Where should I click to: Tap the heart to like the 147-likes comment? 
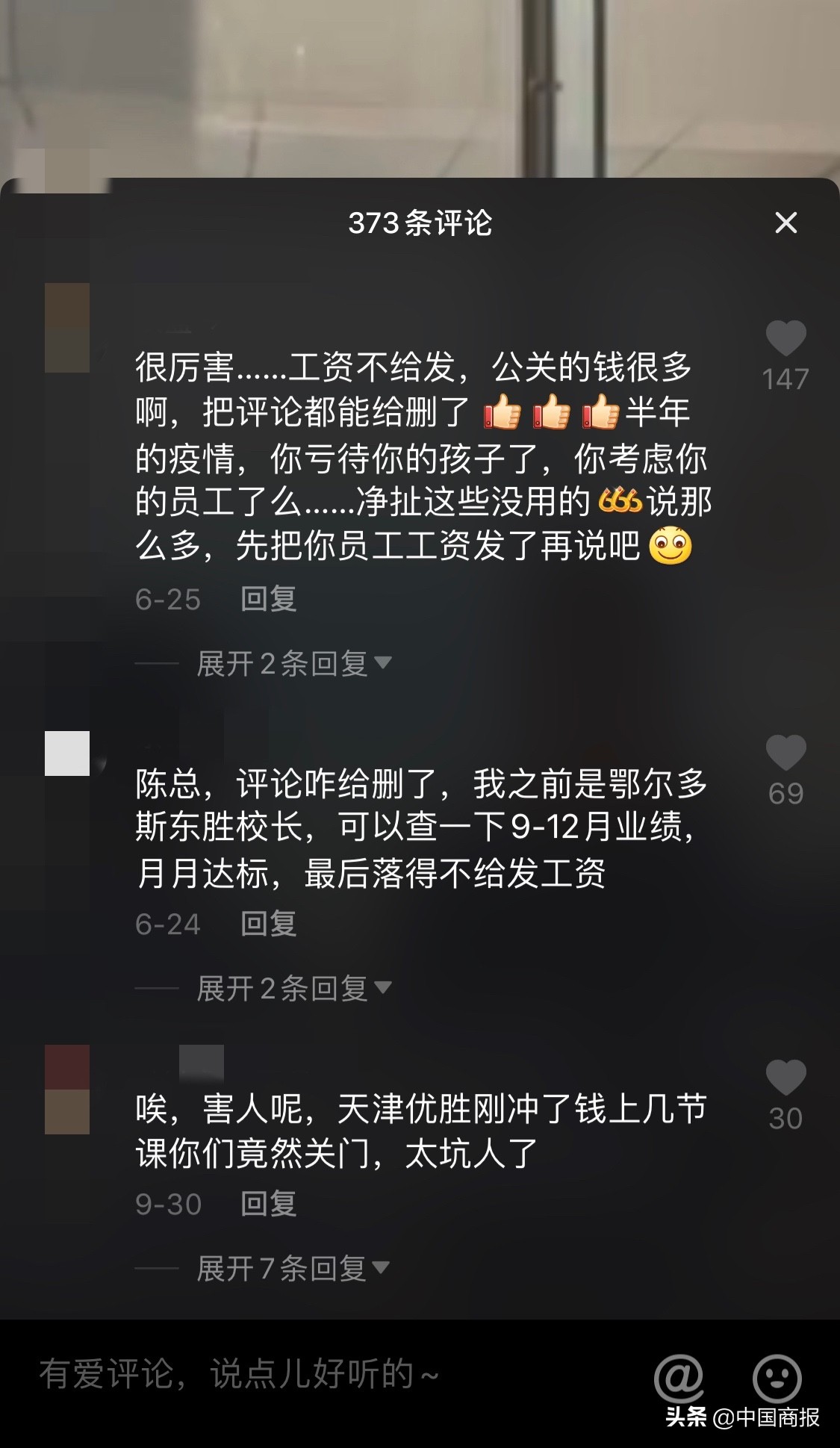[x=785, y=340]
